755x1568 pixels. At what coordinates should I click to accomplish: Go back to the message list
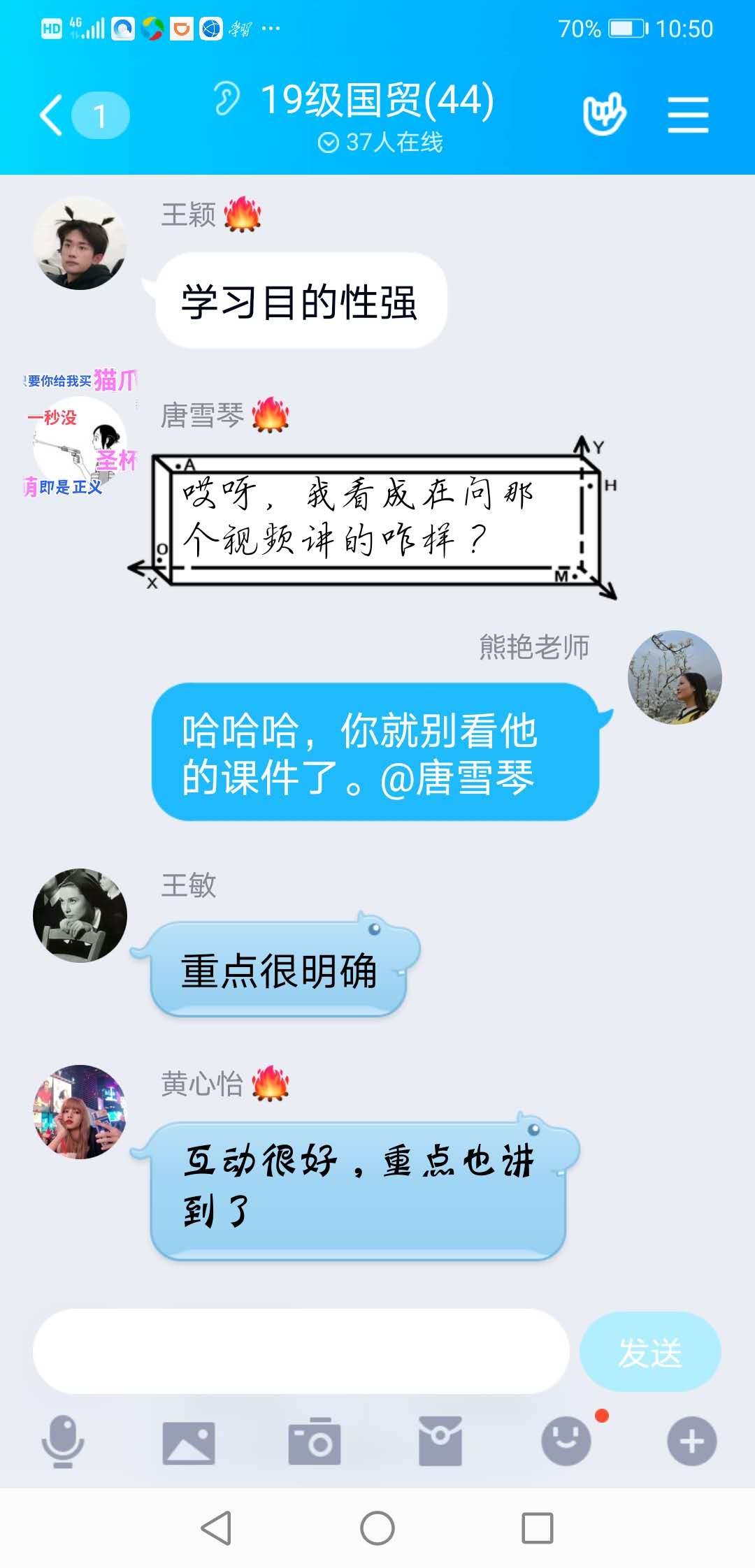52,115
